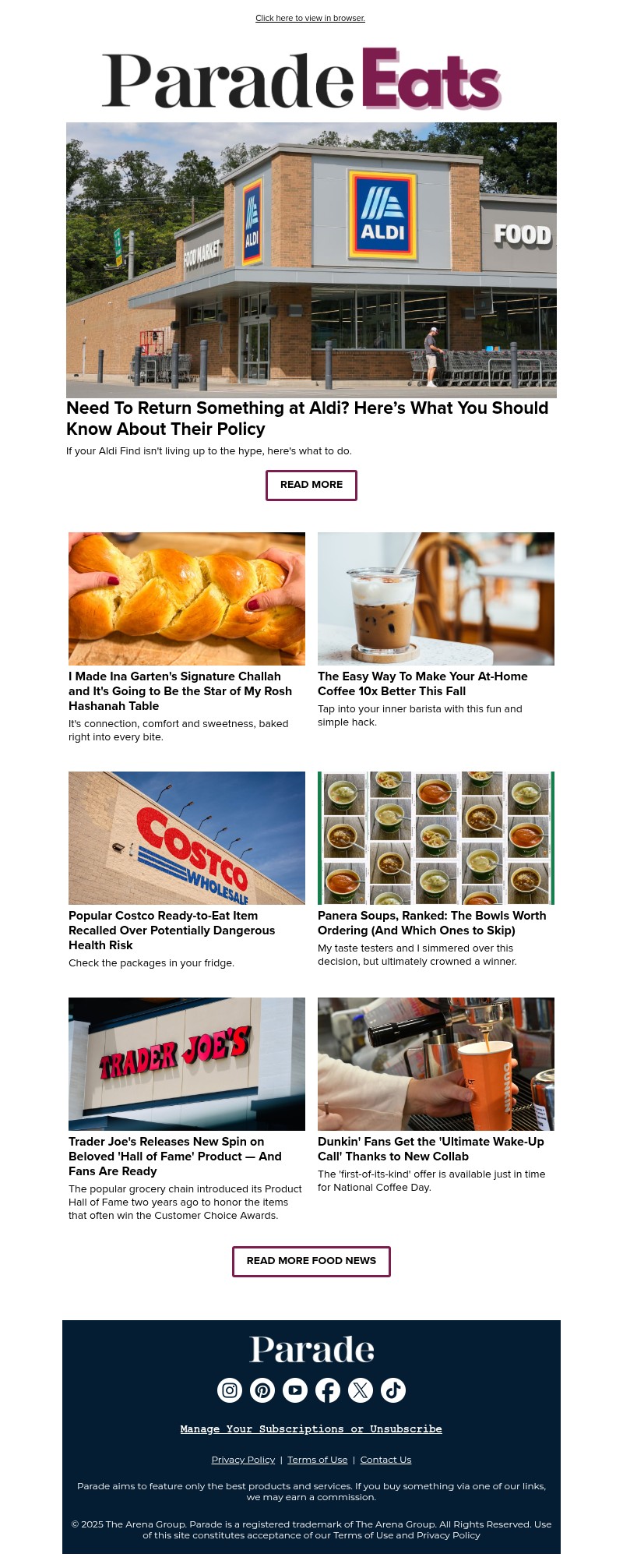
Task: Open Manage Your Subscriptions or Unsubscribe
Action: click(x=311, y=1429)
